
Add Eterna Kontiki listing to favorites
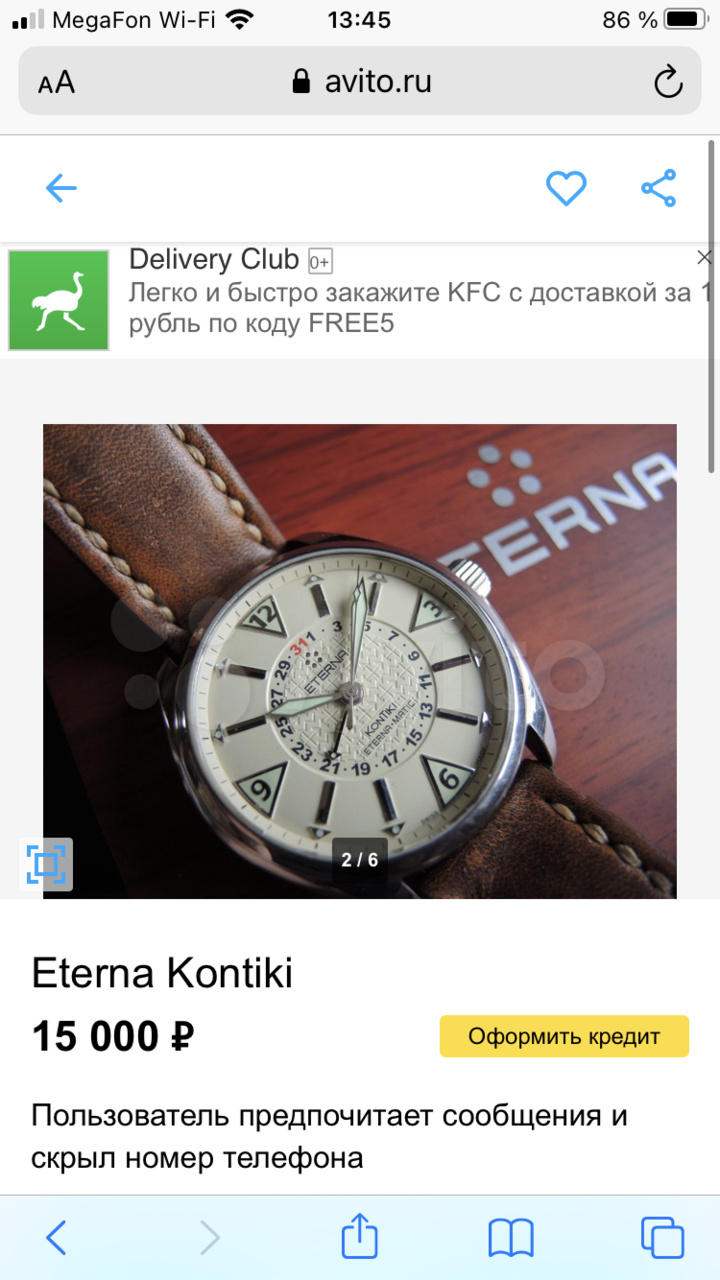566,188
